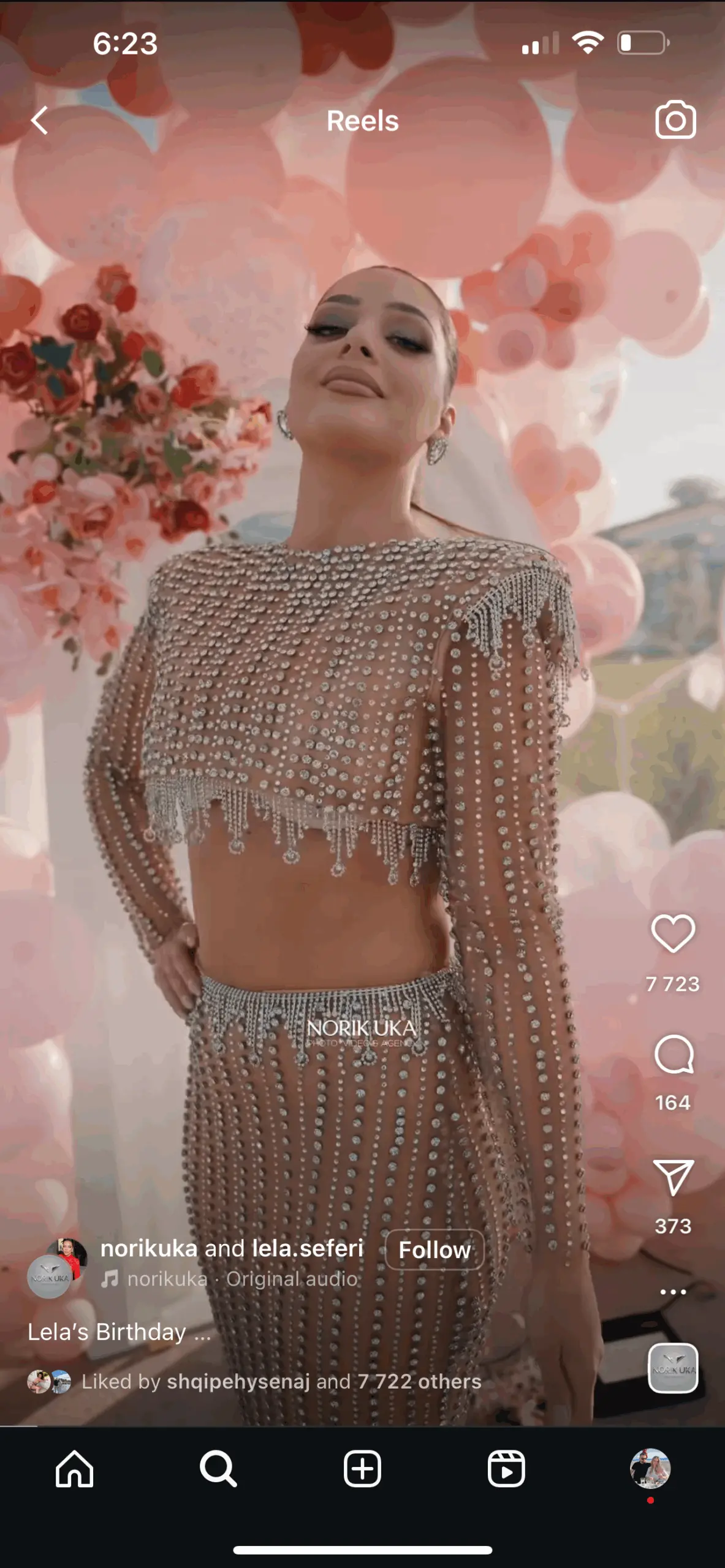Create a new post with plus
This screenshot has height=1568, width=725.
point(362,1469)
